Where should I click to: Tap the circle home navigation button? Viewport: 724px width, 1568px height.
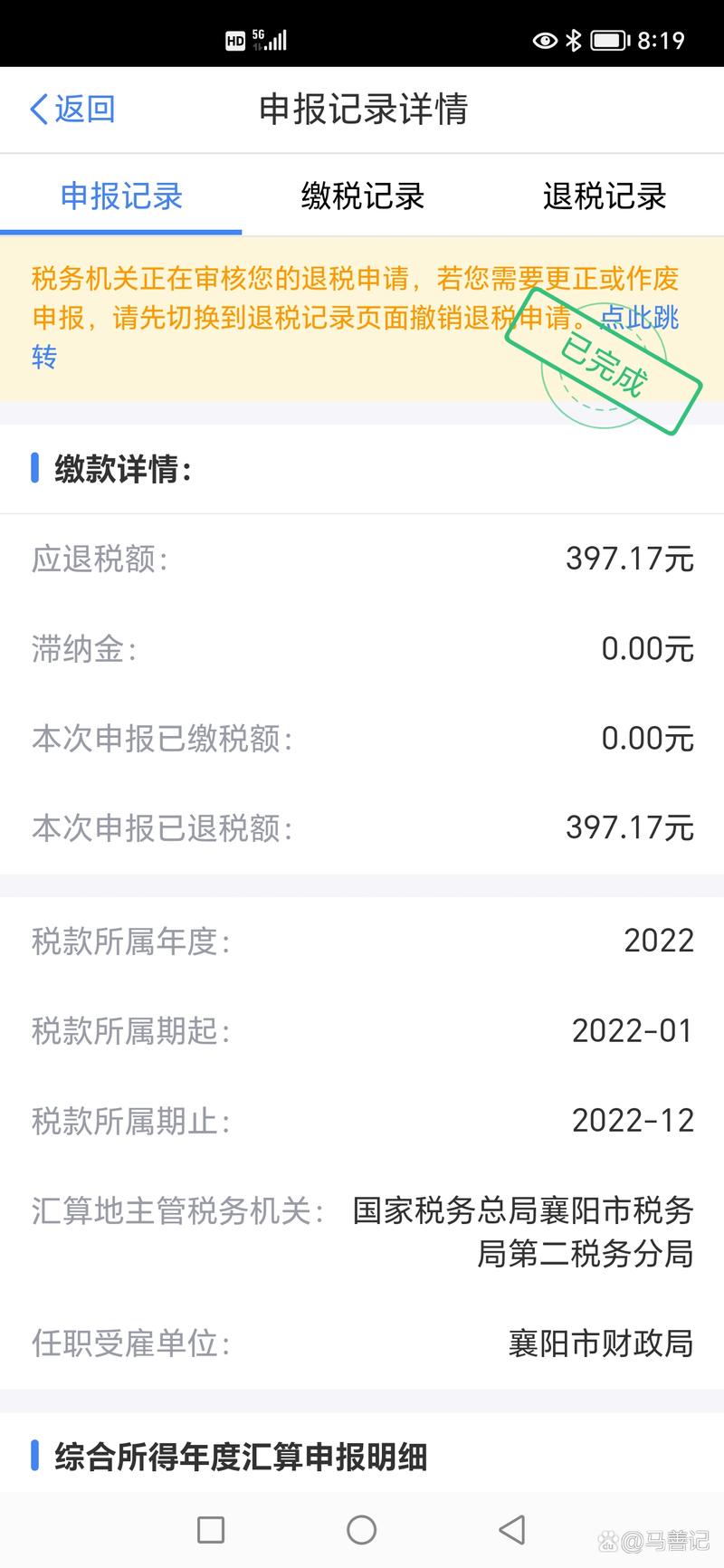pyautogui.click(x=362, y=1530)
